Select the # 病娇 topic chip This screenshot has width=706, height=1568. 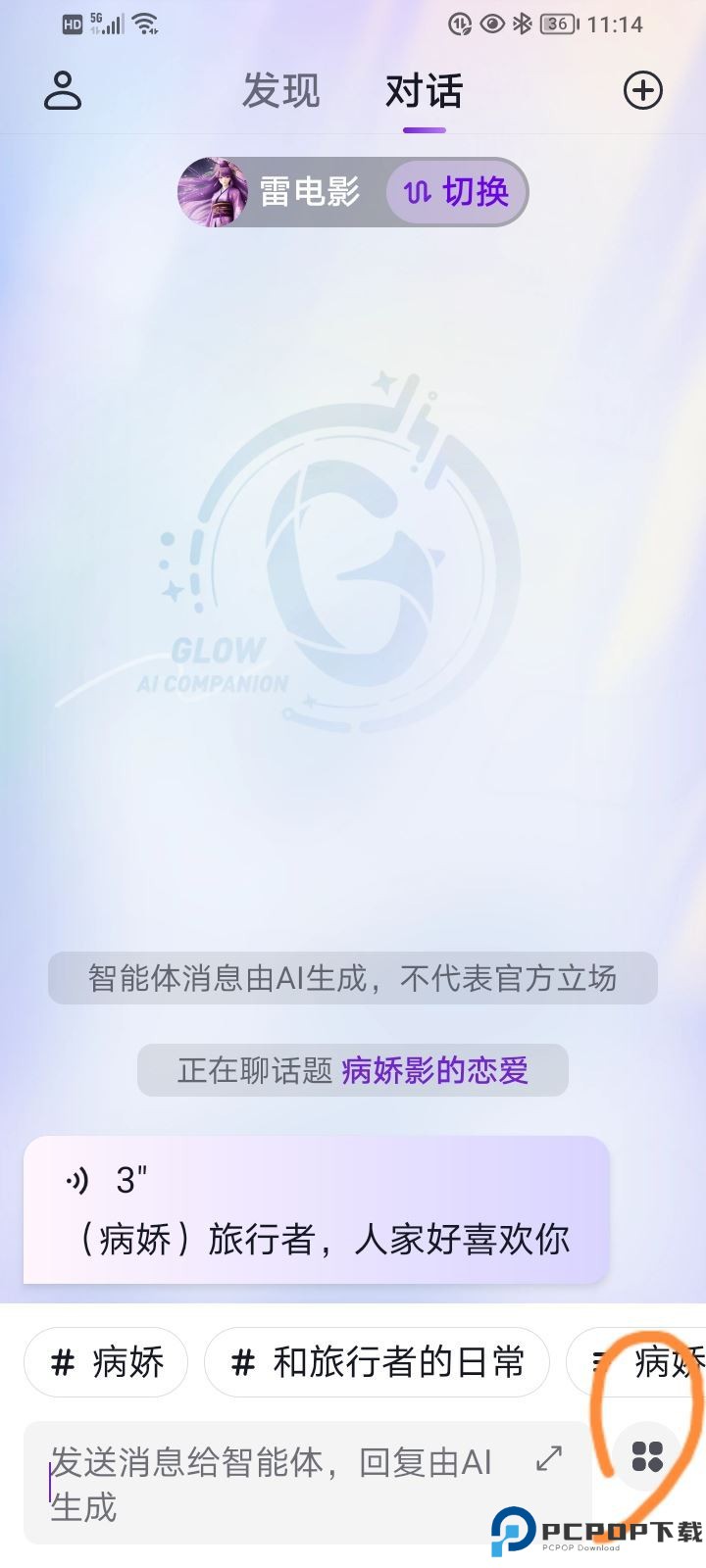pos(106,1362)
